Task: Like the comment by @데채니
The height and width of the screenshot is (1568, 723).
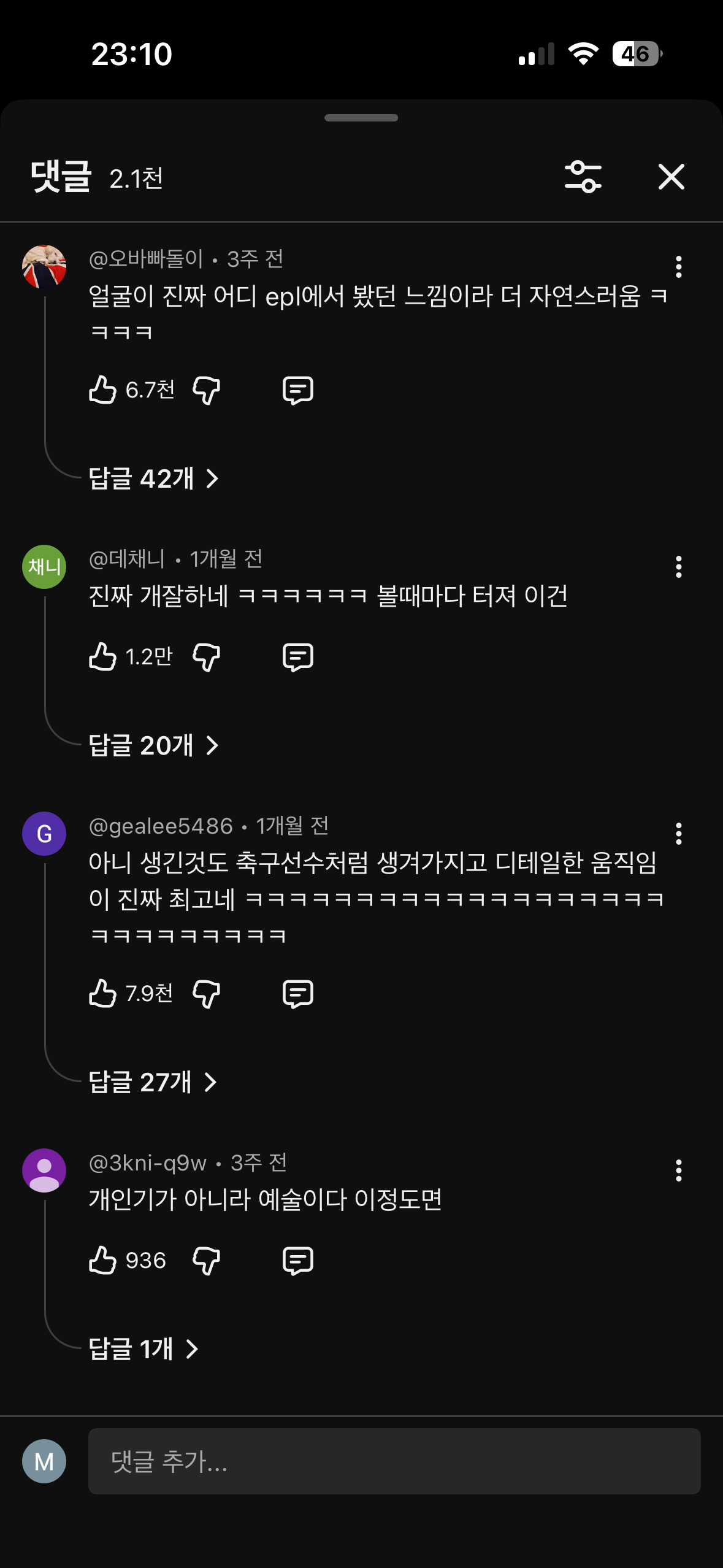Action: (102, 657)
